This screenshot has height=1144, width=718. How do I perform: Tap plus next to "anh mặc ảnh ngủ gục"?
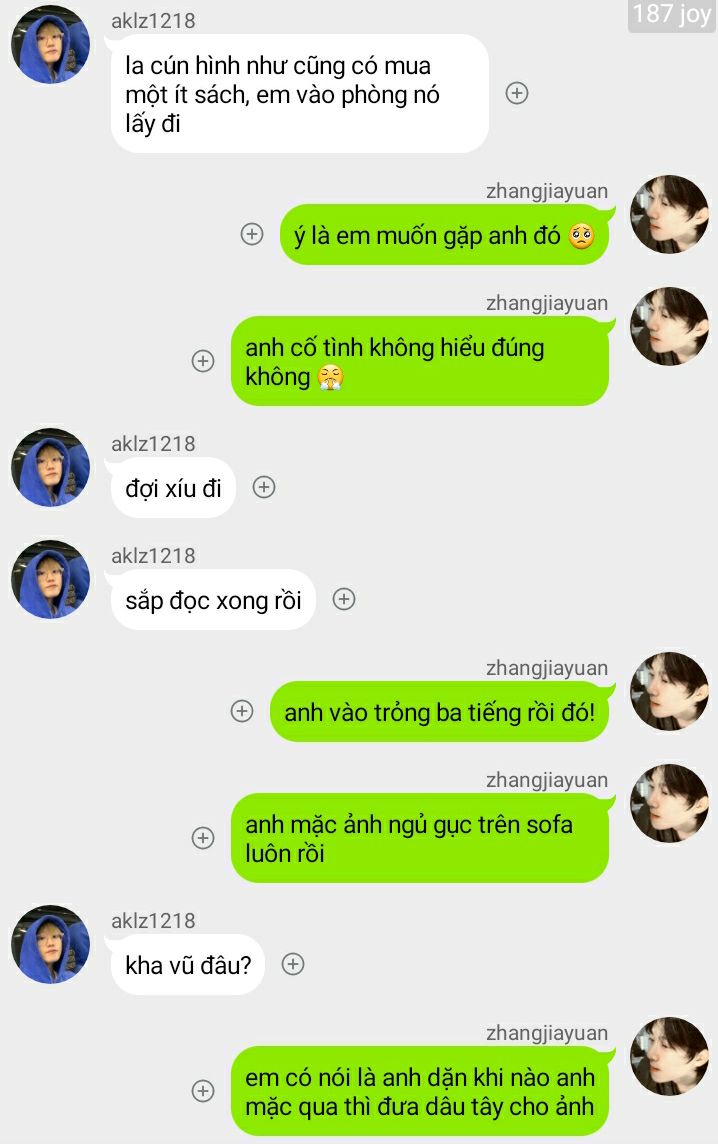tap(203, 838)
